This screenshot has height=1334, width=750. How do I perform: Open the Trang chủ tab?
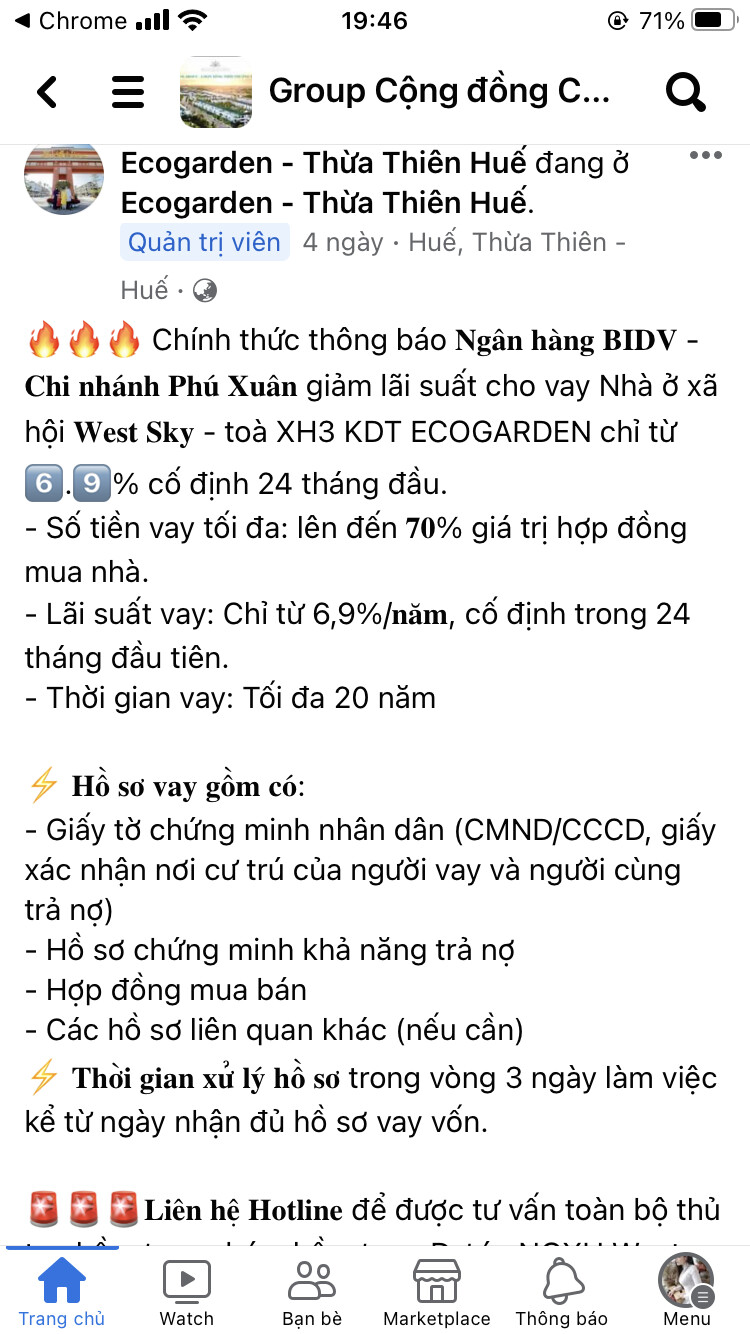61,1290
